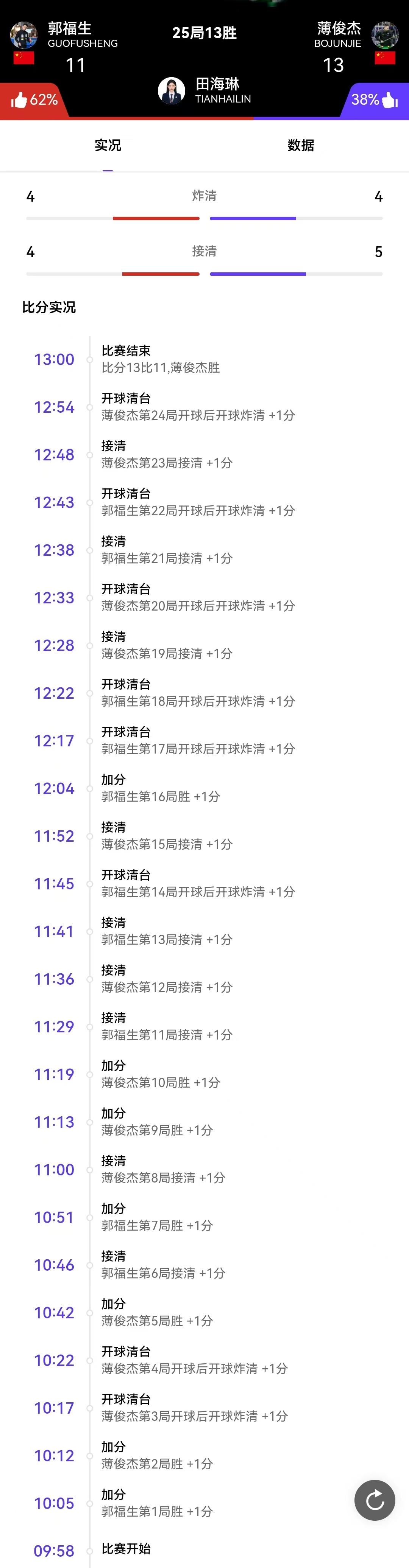Open 郭福生's player avatar

(24, 35)
